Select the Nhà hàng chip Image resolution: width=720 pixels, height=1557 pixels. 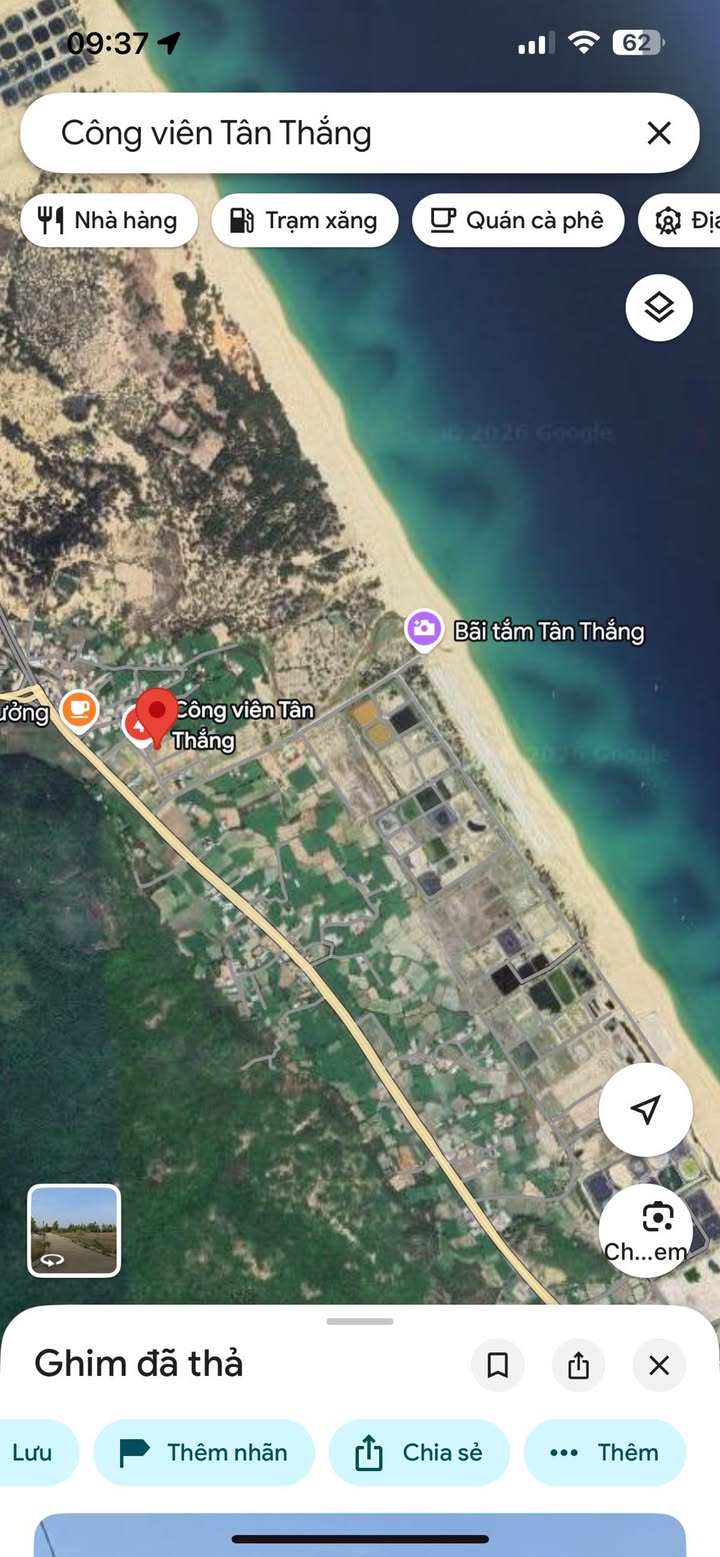coord(108,220)
